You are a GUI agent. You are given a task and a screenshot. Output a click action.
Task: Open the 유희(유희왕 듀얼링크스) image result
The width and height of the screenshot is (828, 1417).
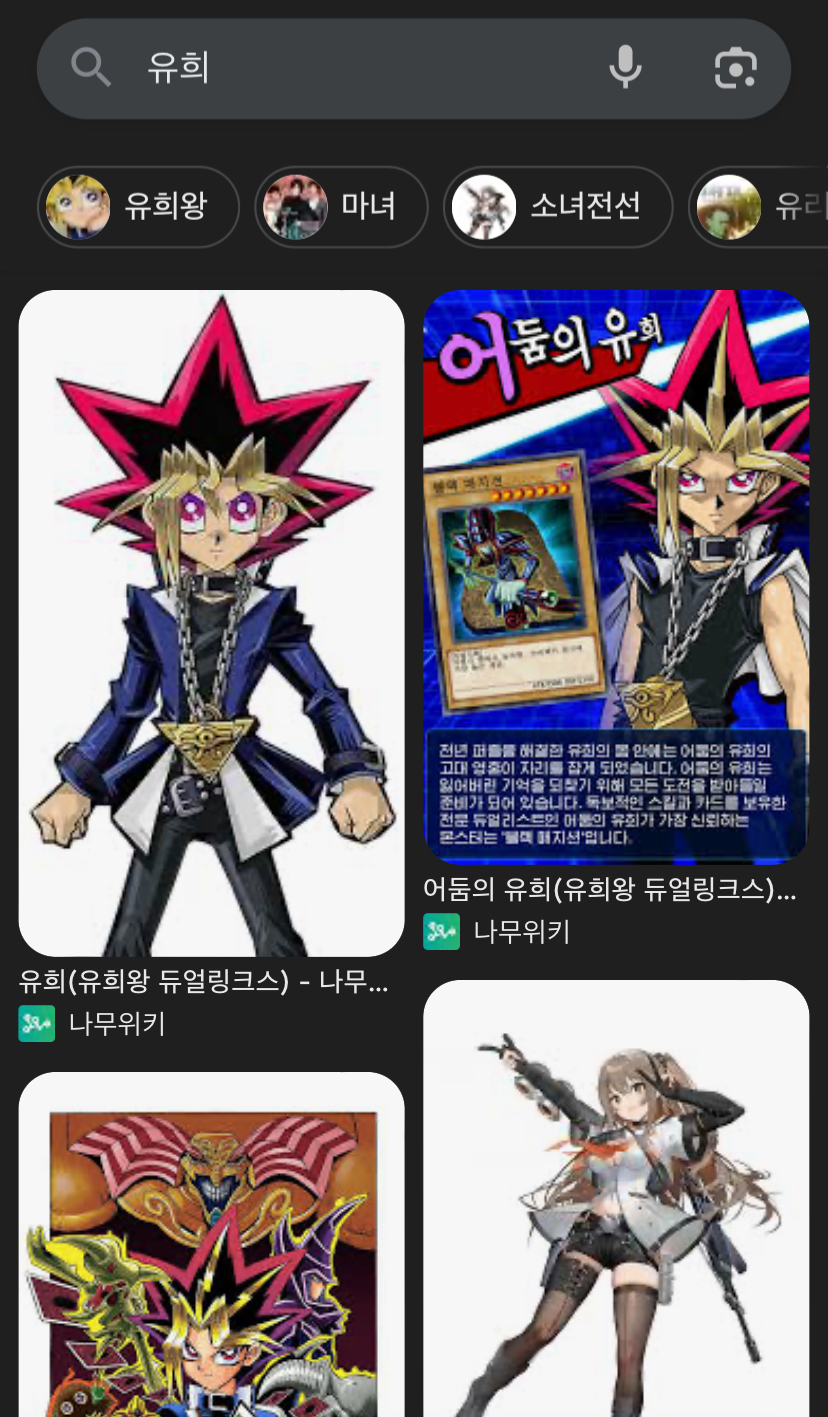click(211, 623)
